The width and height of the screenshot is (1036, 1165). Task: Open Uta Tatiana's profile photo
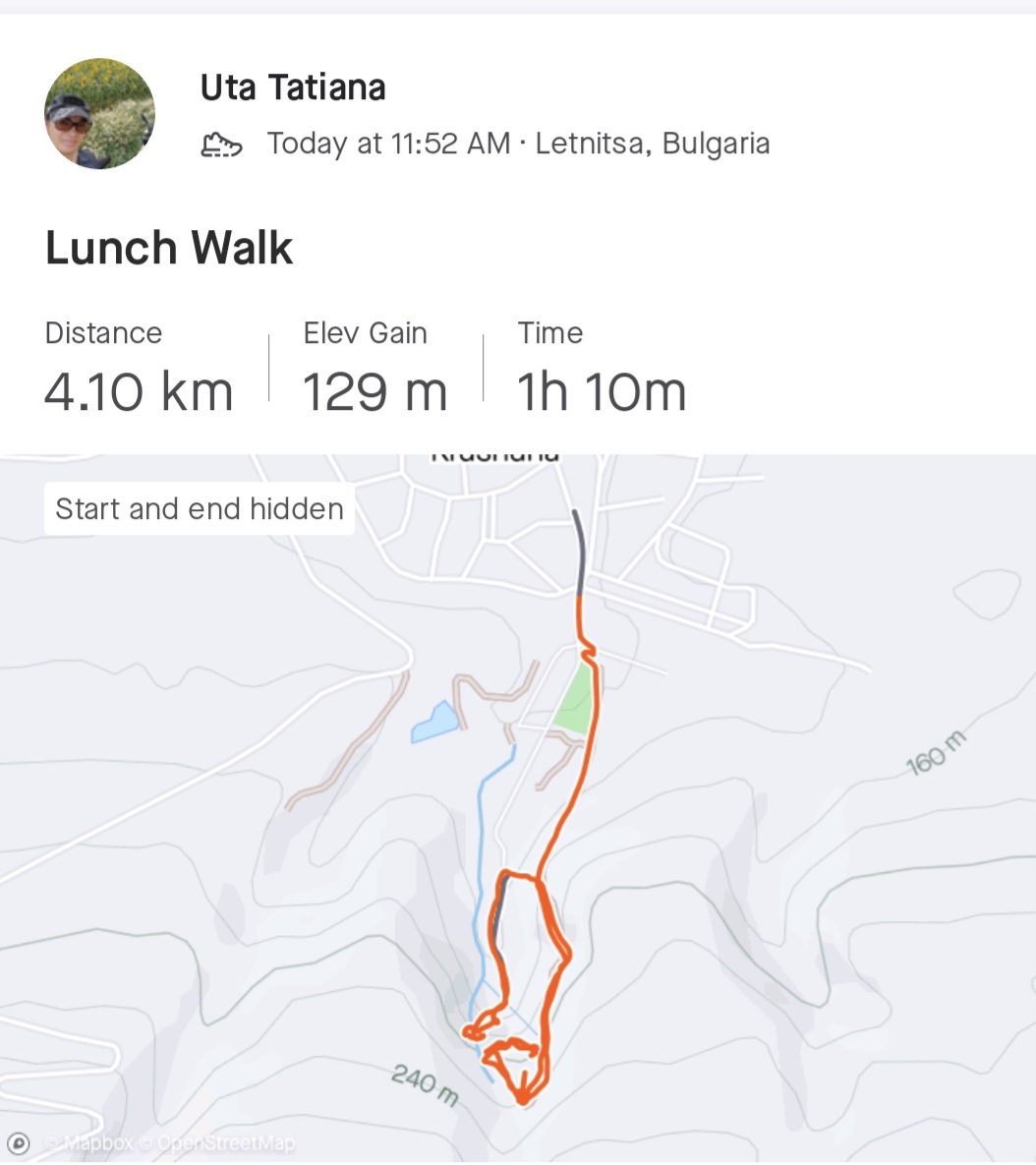(x=99, y=114)
